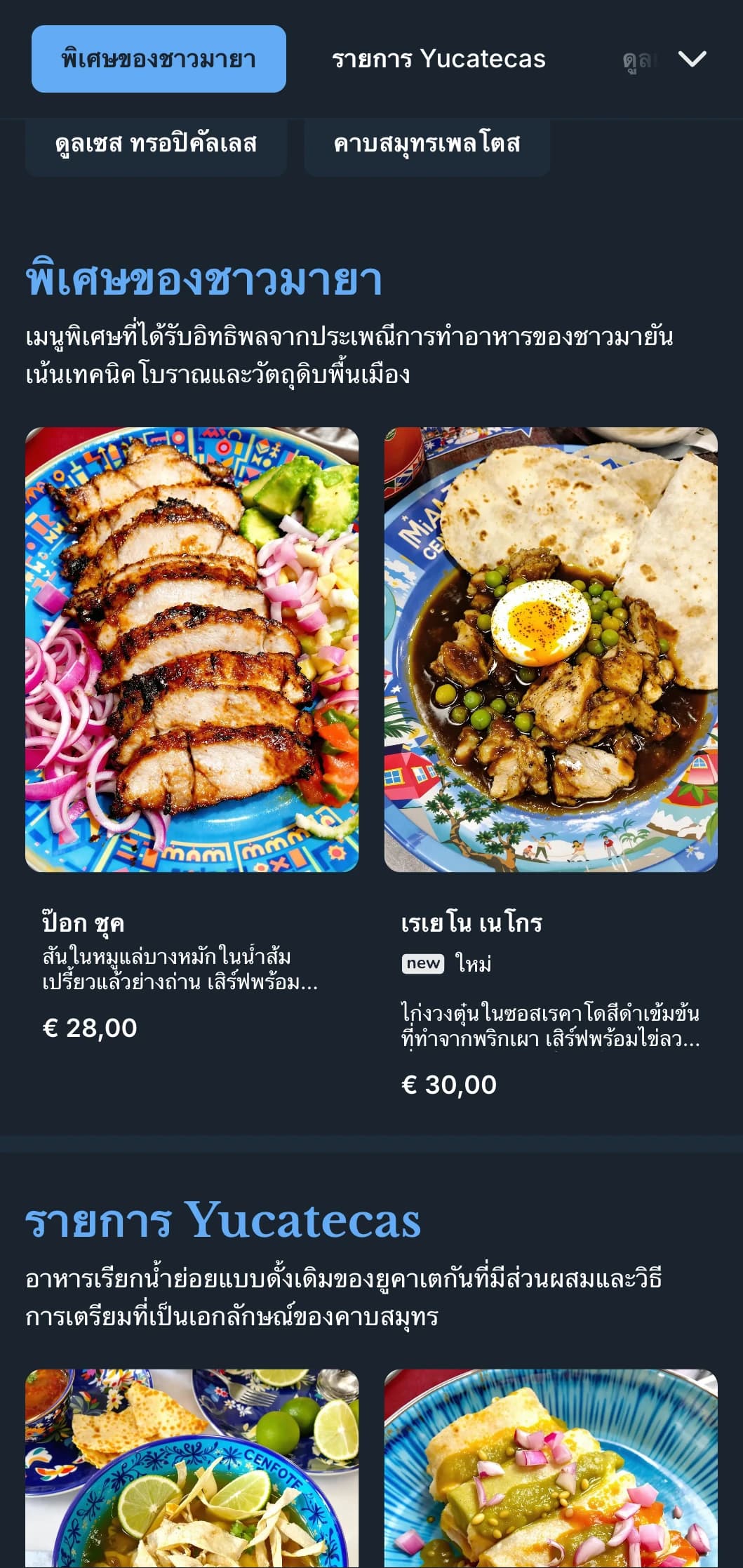
Task: Switch to the รายการ Yucatecas tab
Action: [439, 59]
